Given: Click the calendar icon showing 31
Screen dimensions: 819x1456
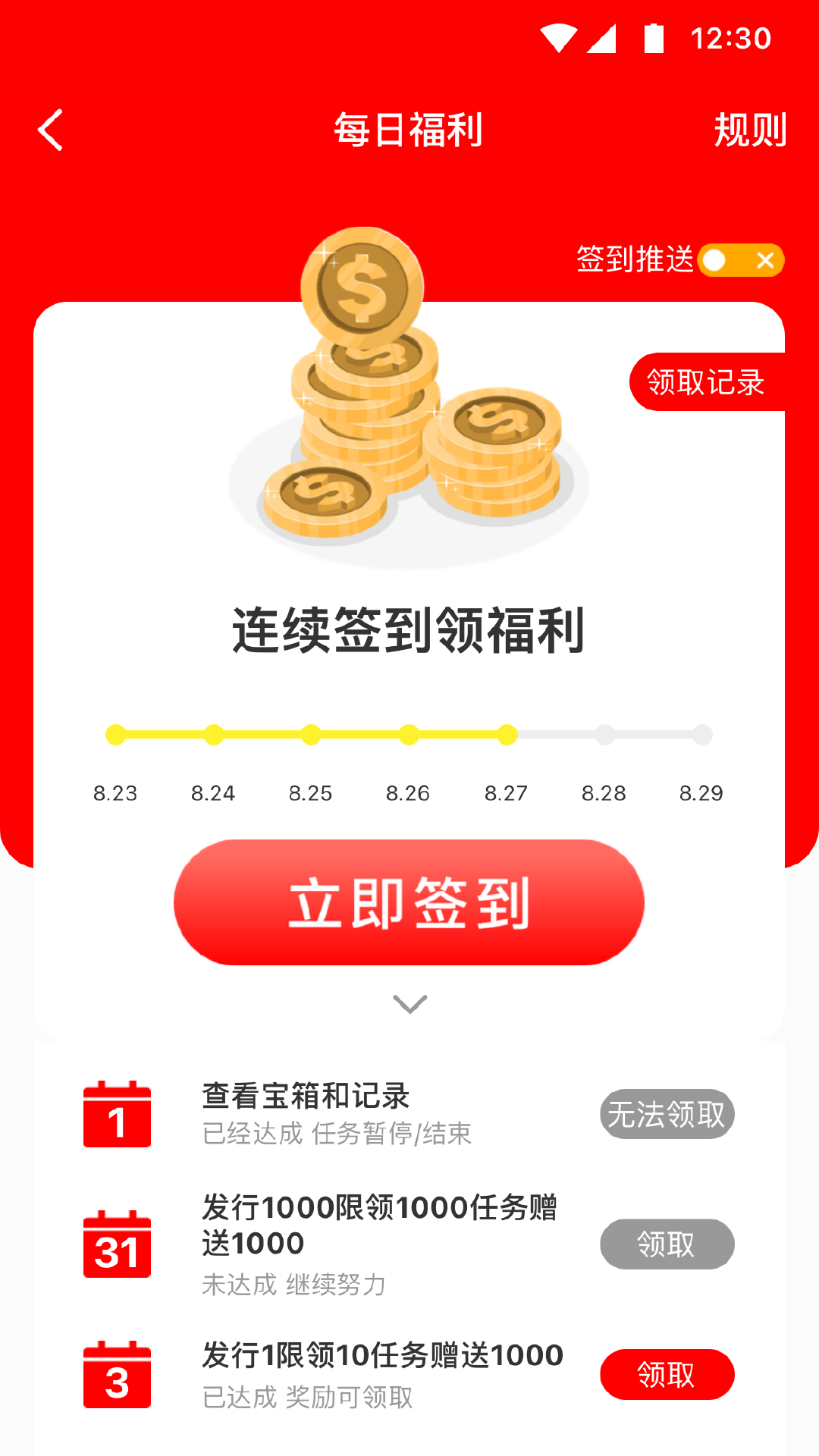Looking at the screenshot, I should (117, 1242).
